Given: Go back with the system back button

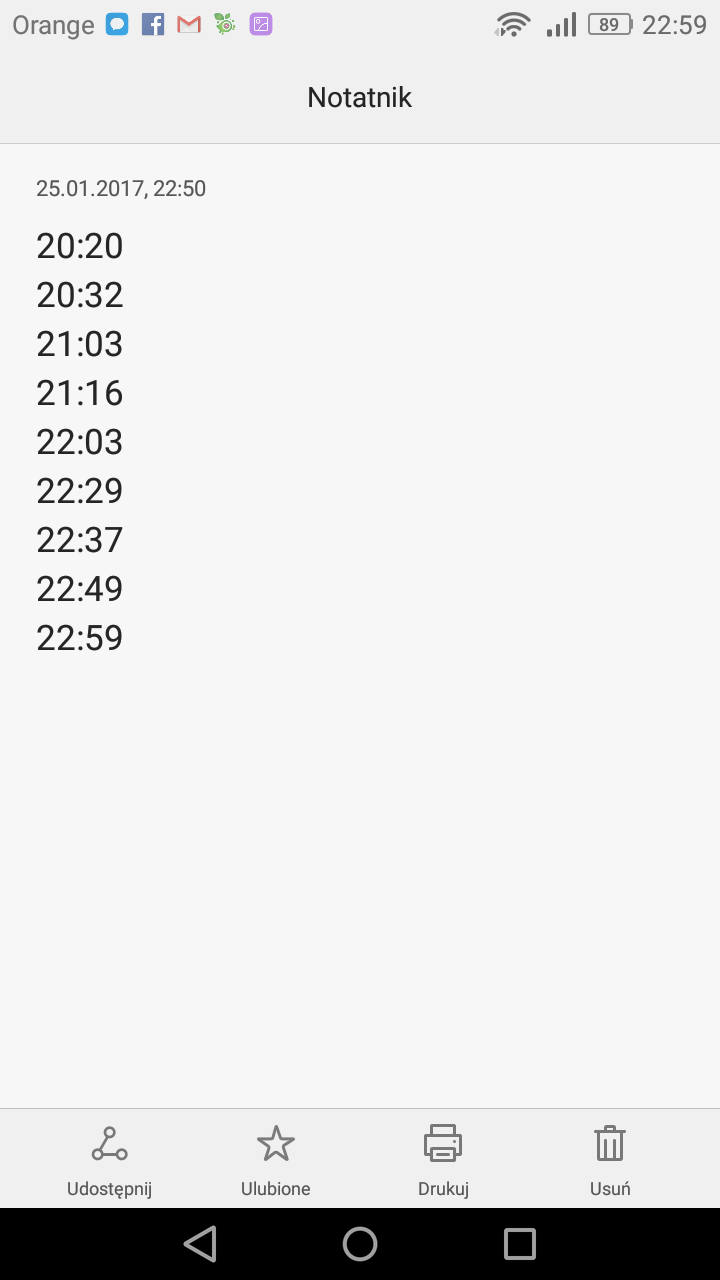Looking at the screenshot, I should [x=200, y=1244].
